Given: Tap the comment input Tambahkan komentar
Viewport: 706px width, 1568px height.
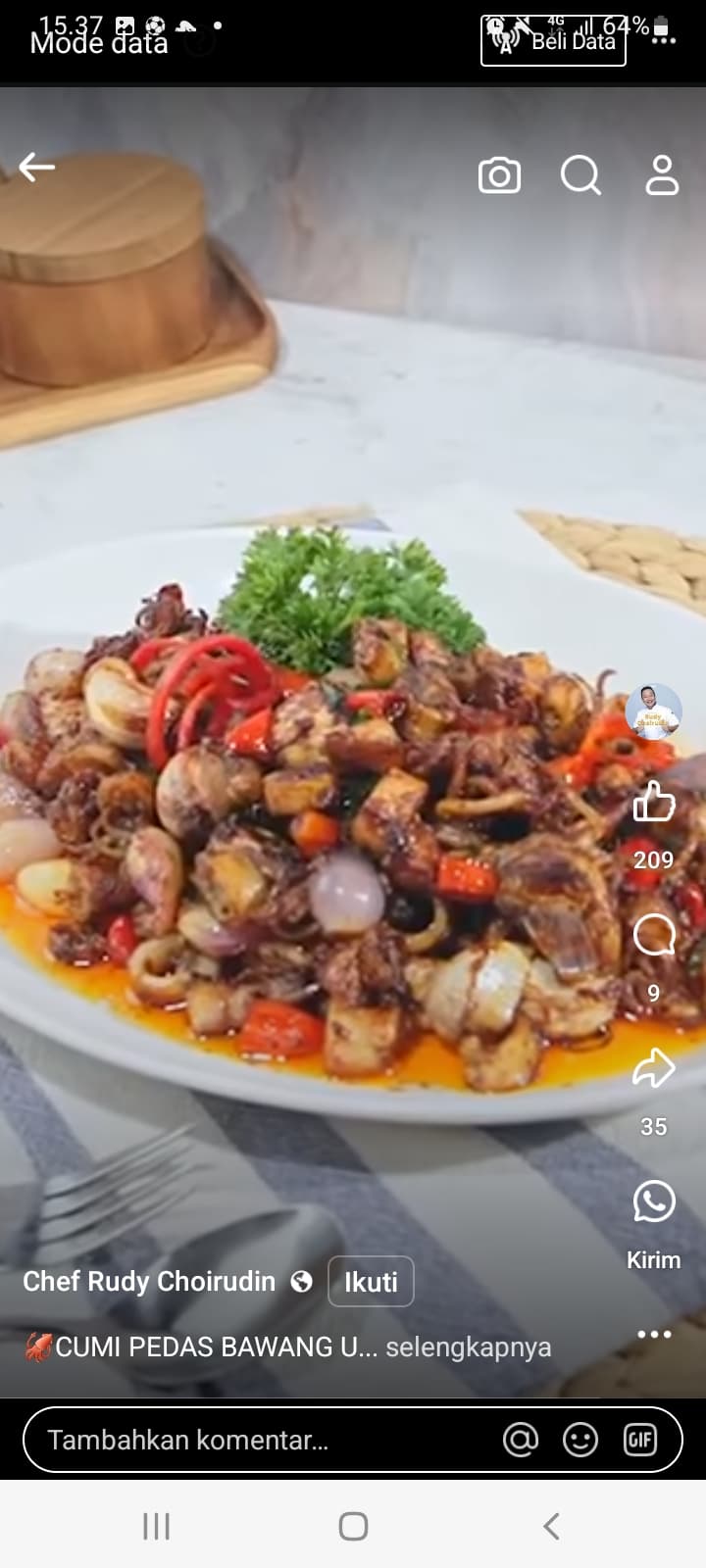Looking at the screenshot, I should 196,1441.
